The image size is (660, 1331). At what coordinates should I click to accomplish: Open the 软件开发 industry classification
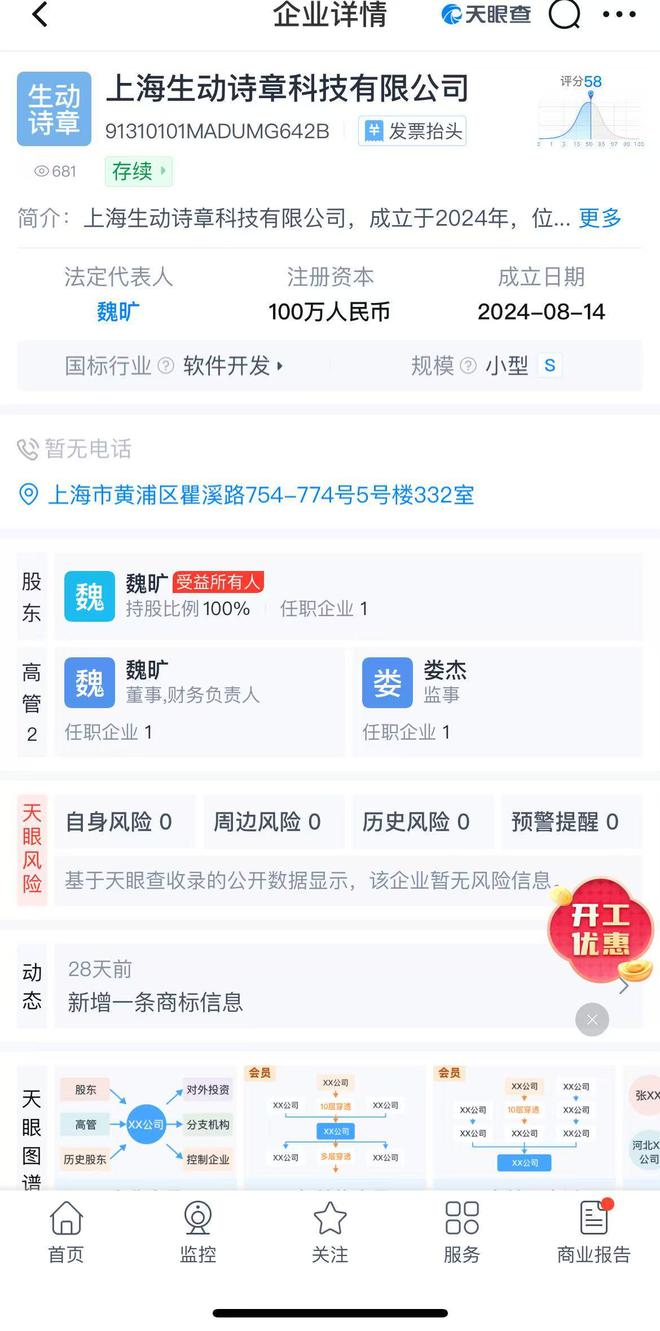[232, 366]
